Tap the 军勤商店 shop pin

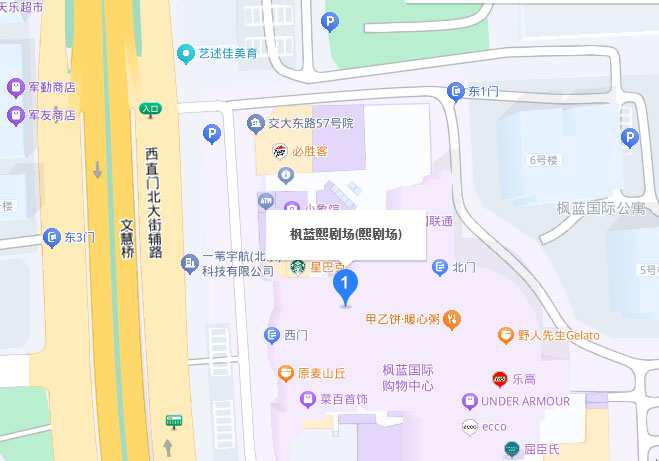tap(15, 87)
